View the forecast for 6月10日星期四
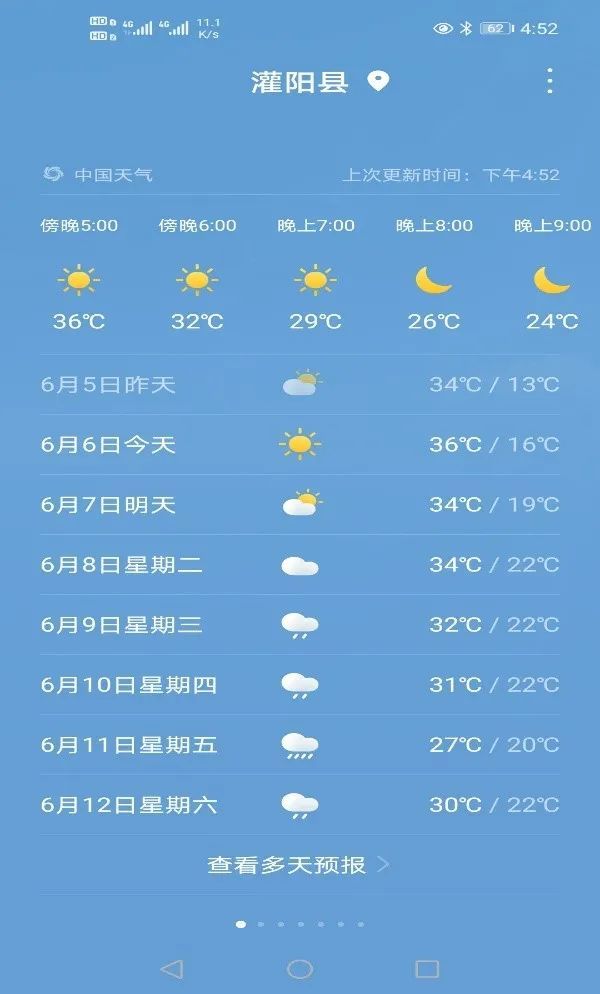The image size is (600, 994). [300, 685]
